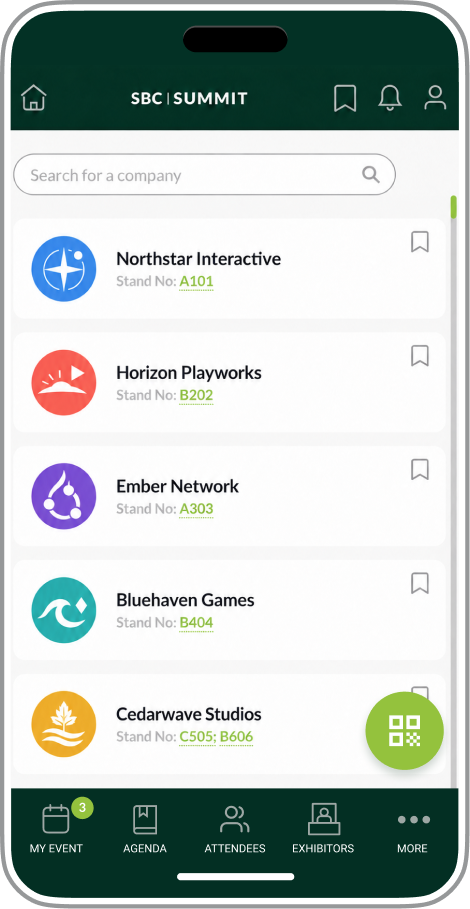This screenshot has height=909, width=470.
Task: Switch to the Agenda tab
Action: (x=145, y=829)
